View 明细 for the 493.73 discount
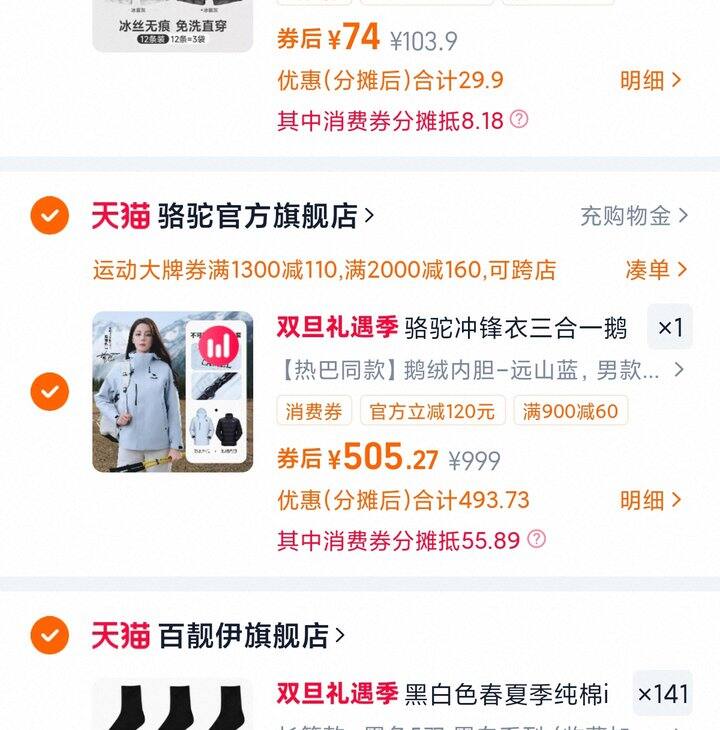 650,500
